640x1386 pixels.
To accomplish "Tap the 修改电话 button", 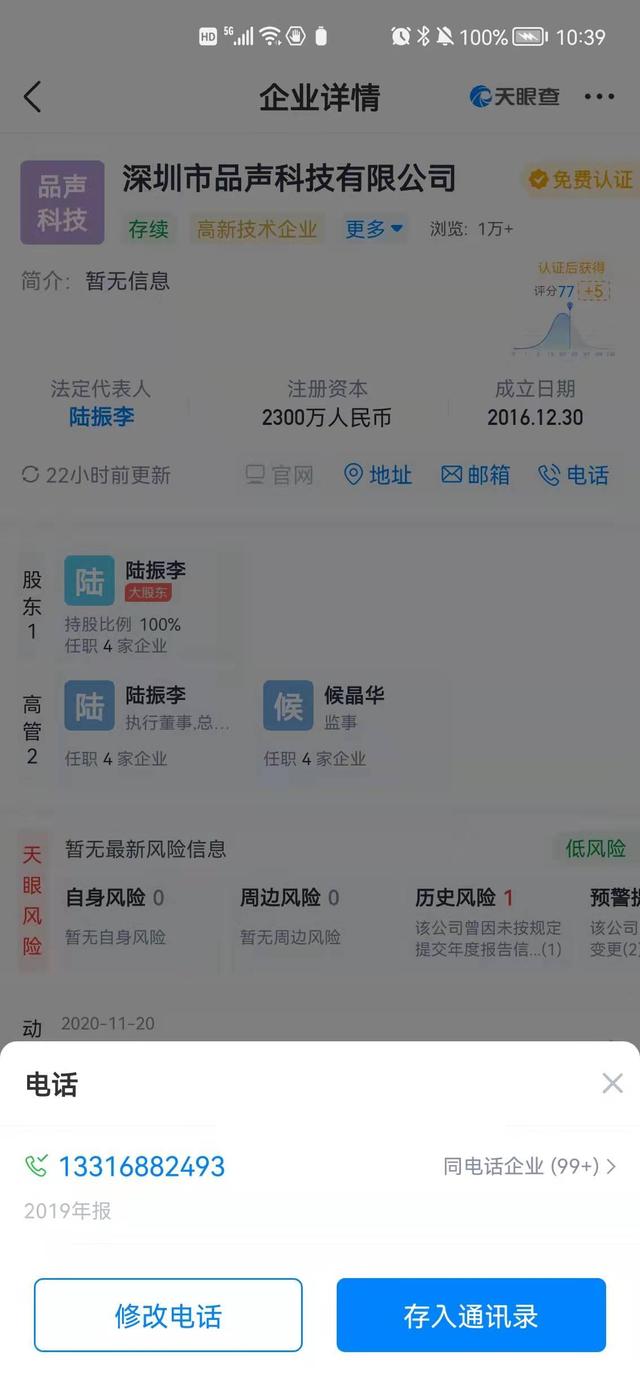I will 168,1315.
